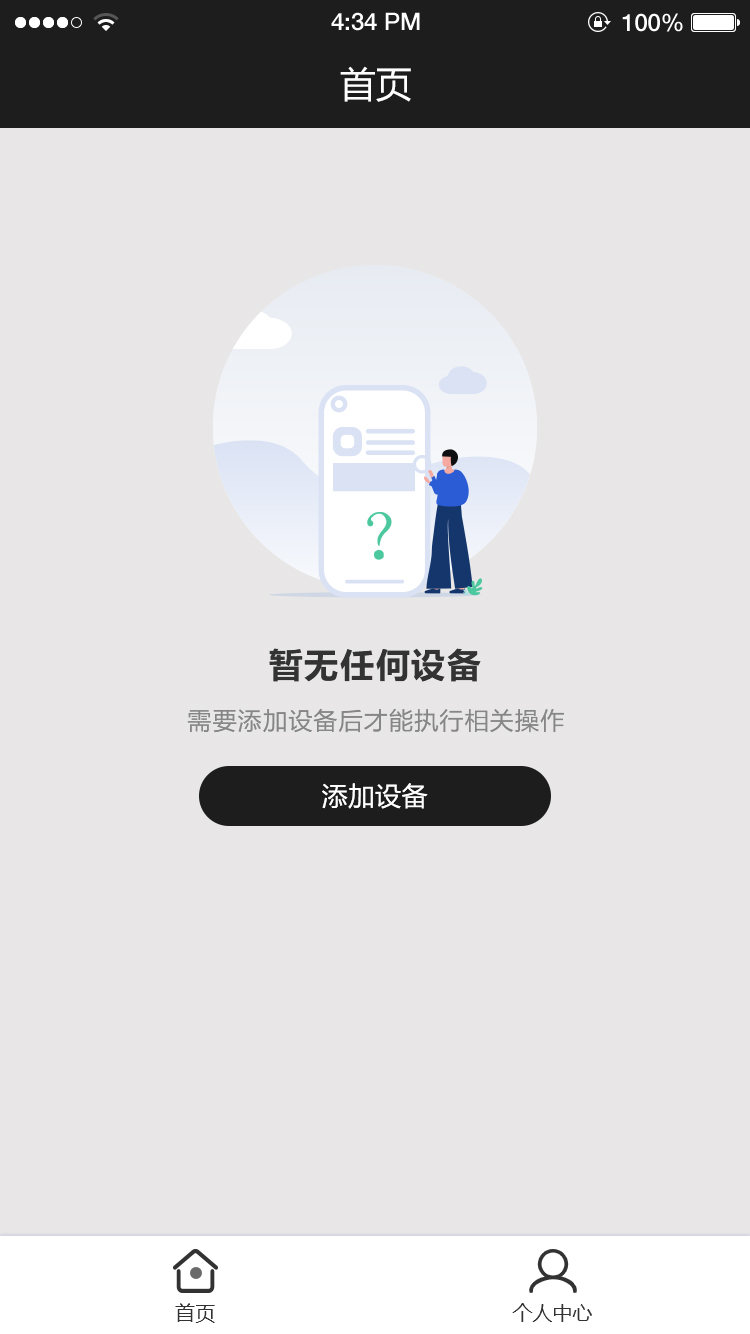Tap the 添加设备 button
Viewport: 750px width, 1334px height.
[x=375, y=796]
